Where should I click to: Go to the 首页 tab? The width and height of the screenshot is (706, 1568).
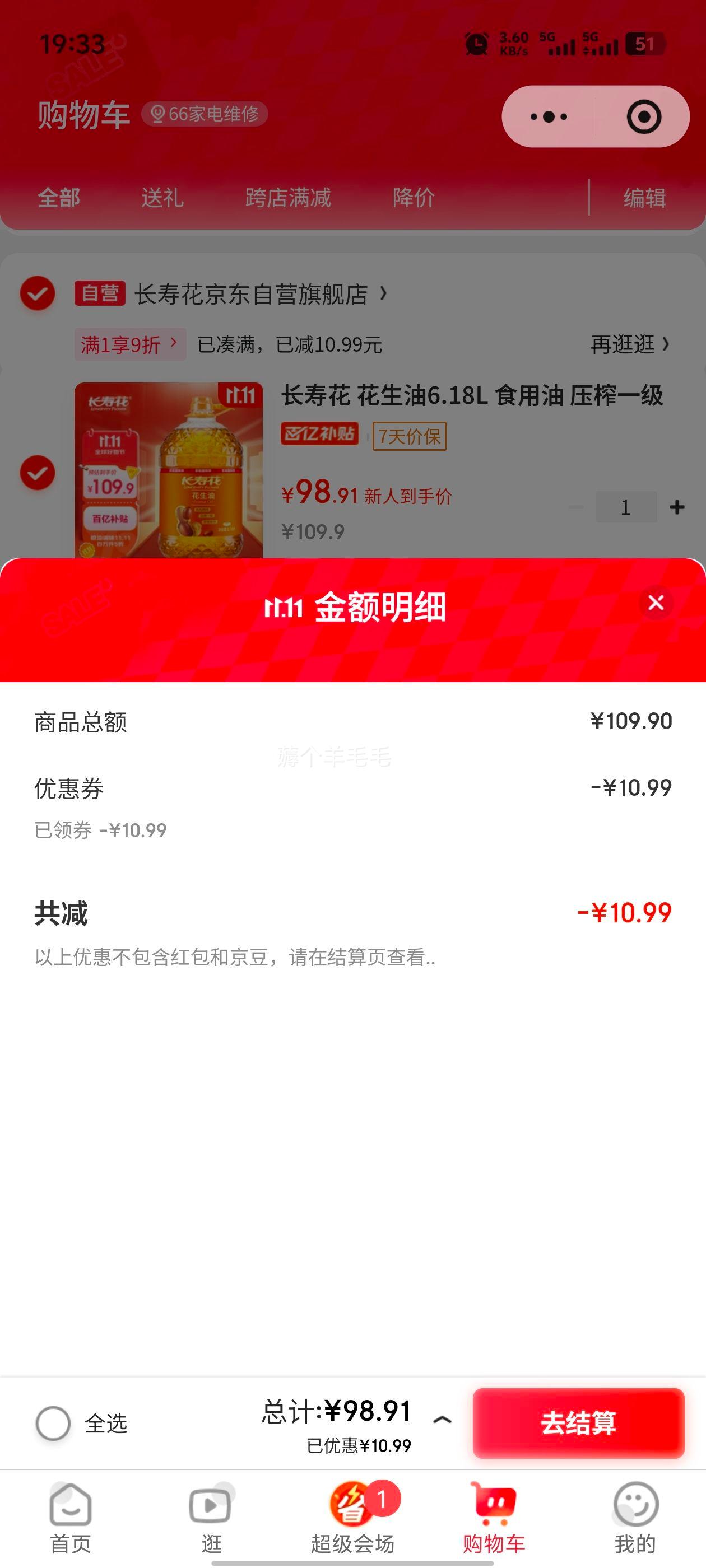71,1516
